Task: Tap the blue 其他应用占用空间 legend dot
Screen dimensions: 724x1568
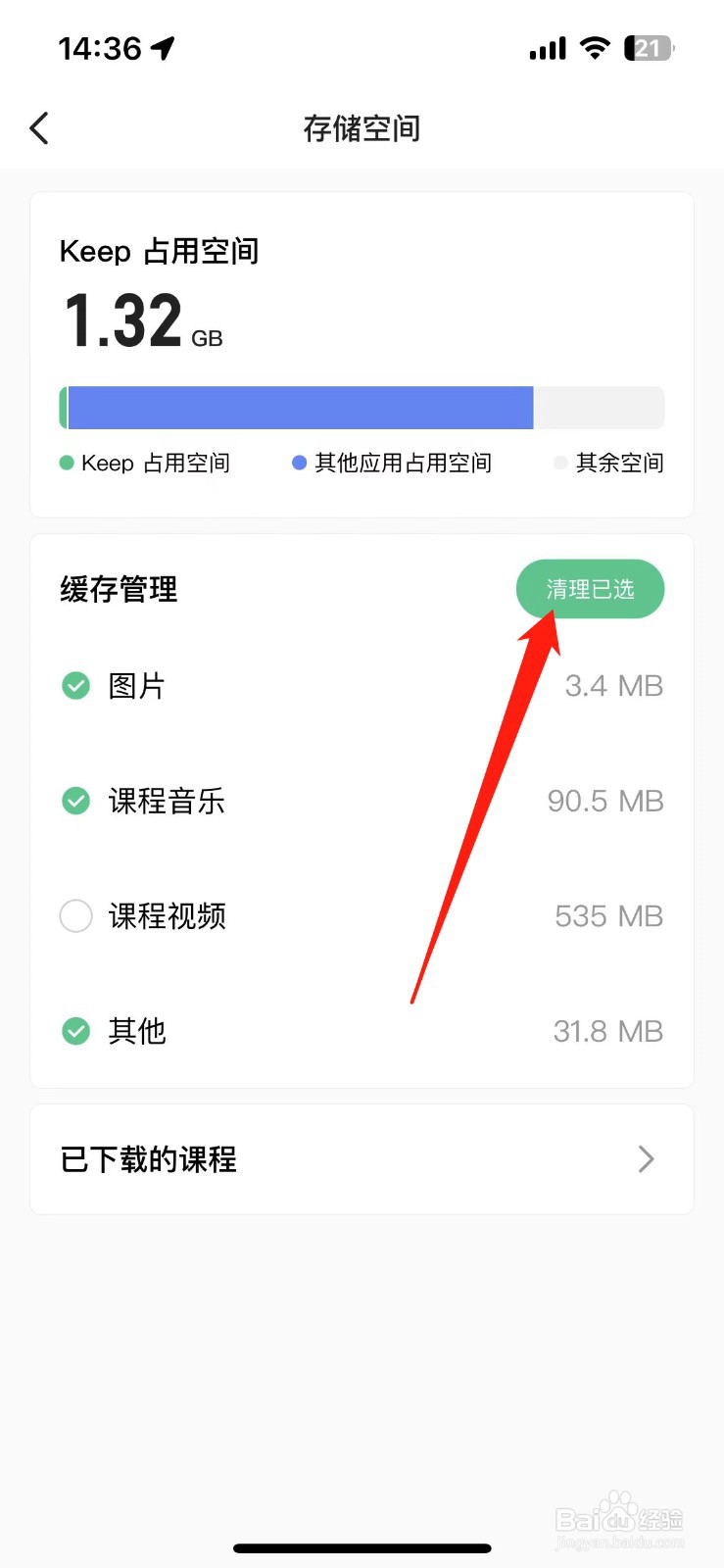Action: 299,463
